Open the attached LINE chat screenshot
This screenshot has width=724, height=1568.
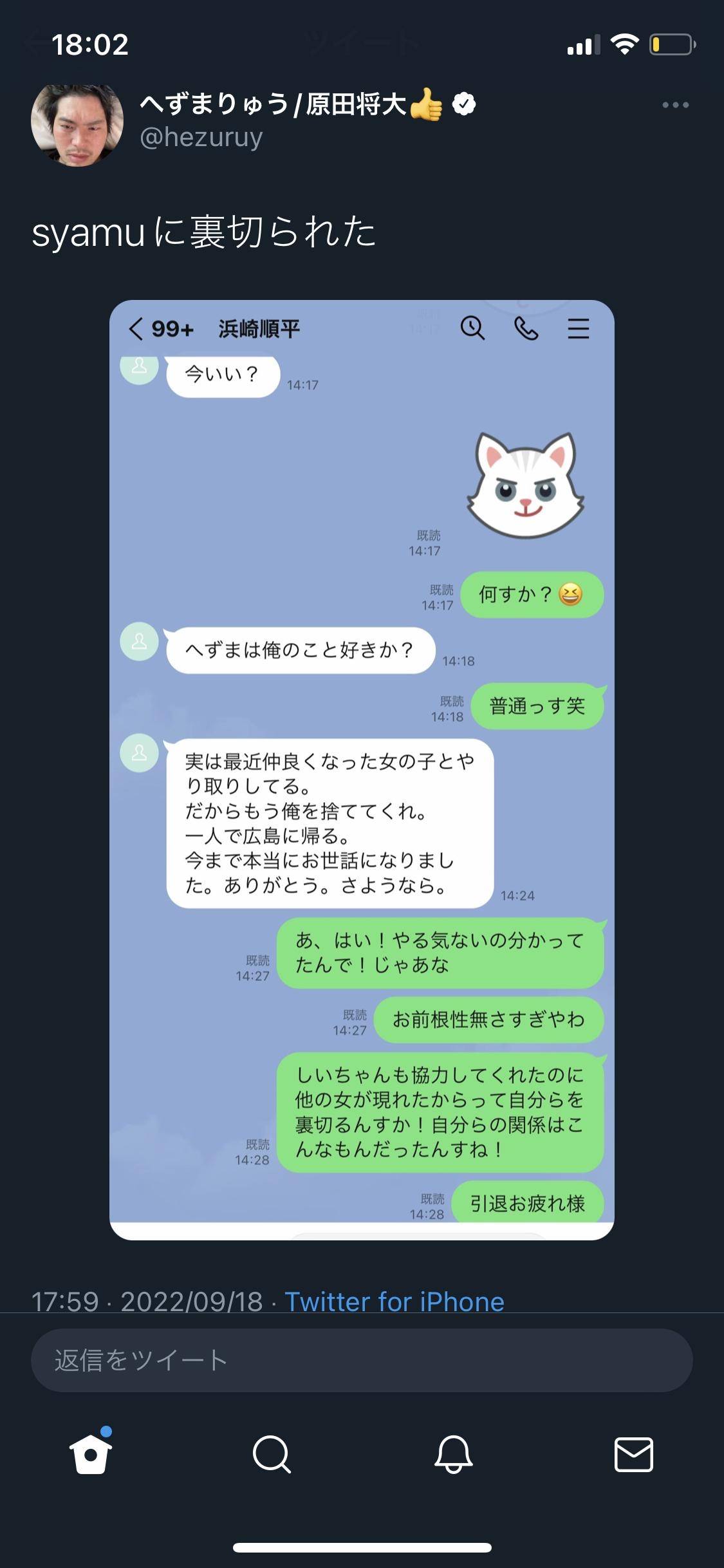point(362,769)
